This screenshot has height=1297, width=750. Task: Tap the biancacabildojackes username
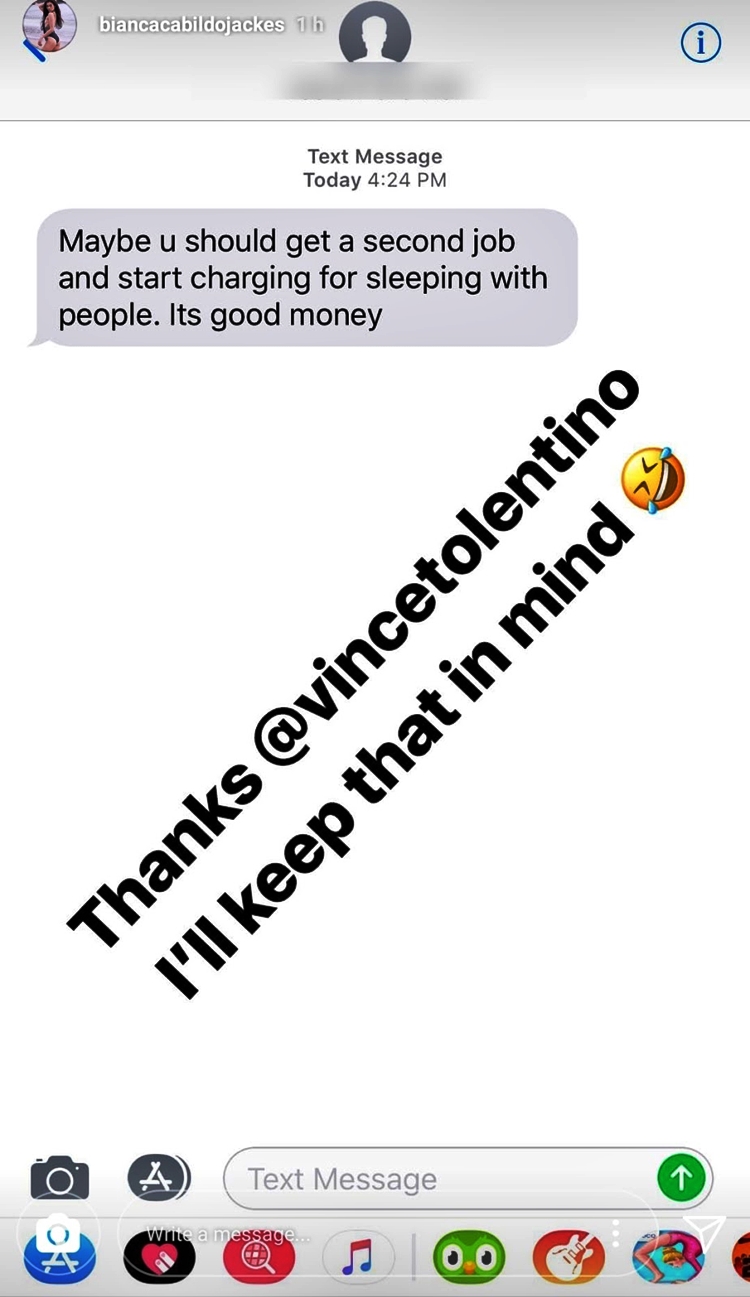[192, 25]
